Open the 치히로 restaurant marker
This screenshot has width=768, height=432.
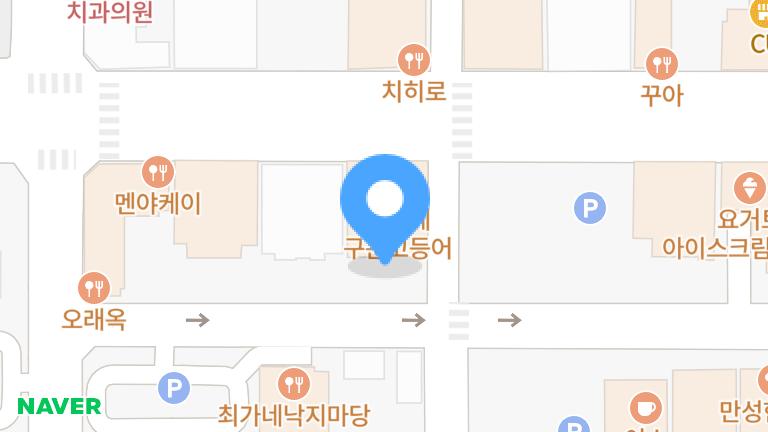413,59
